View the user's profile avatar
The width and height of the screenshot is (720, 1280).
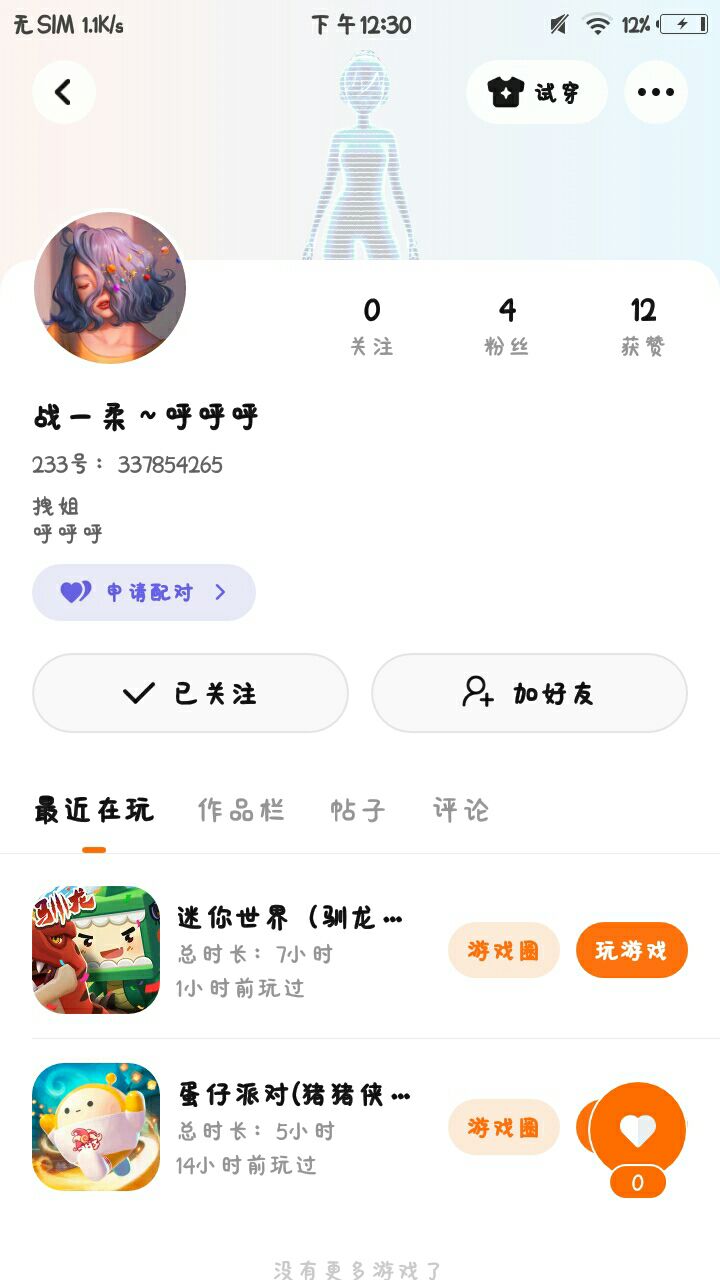click(110, 287)
